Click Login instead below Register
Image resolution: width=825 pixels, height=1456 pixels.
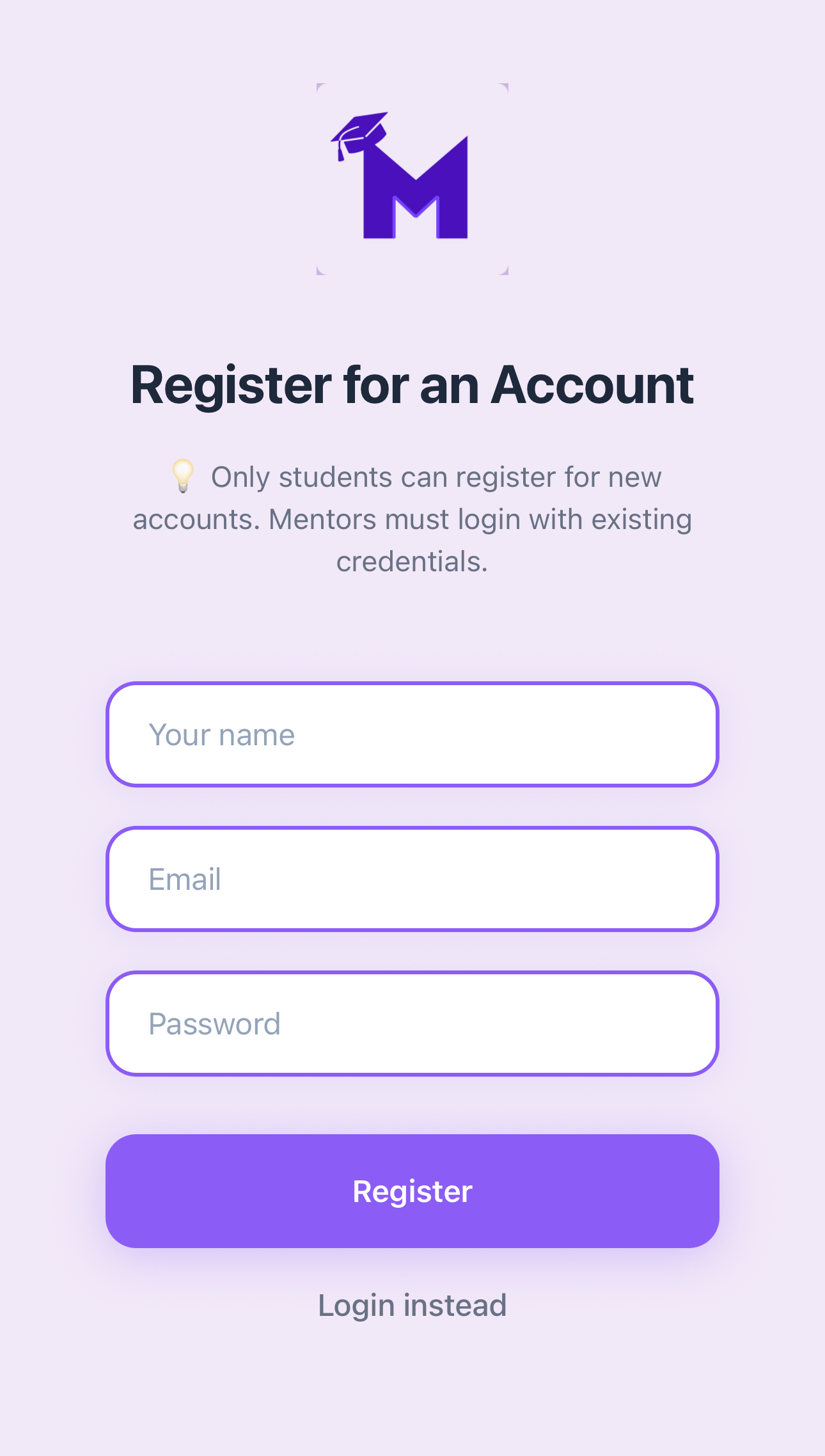[412, 1305]
